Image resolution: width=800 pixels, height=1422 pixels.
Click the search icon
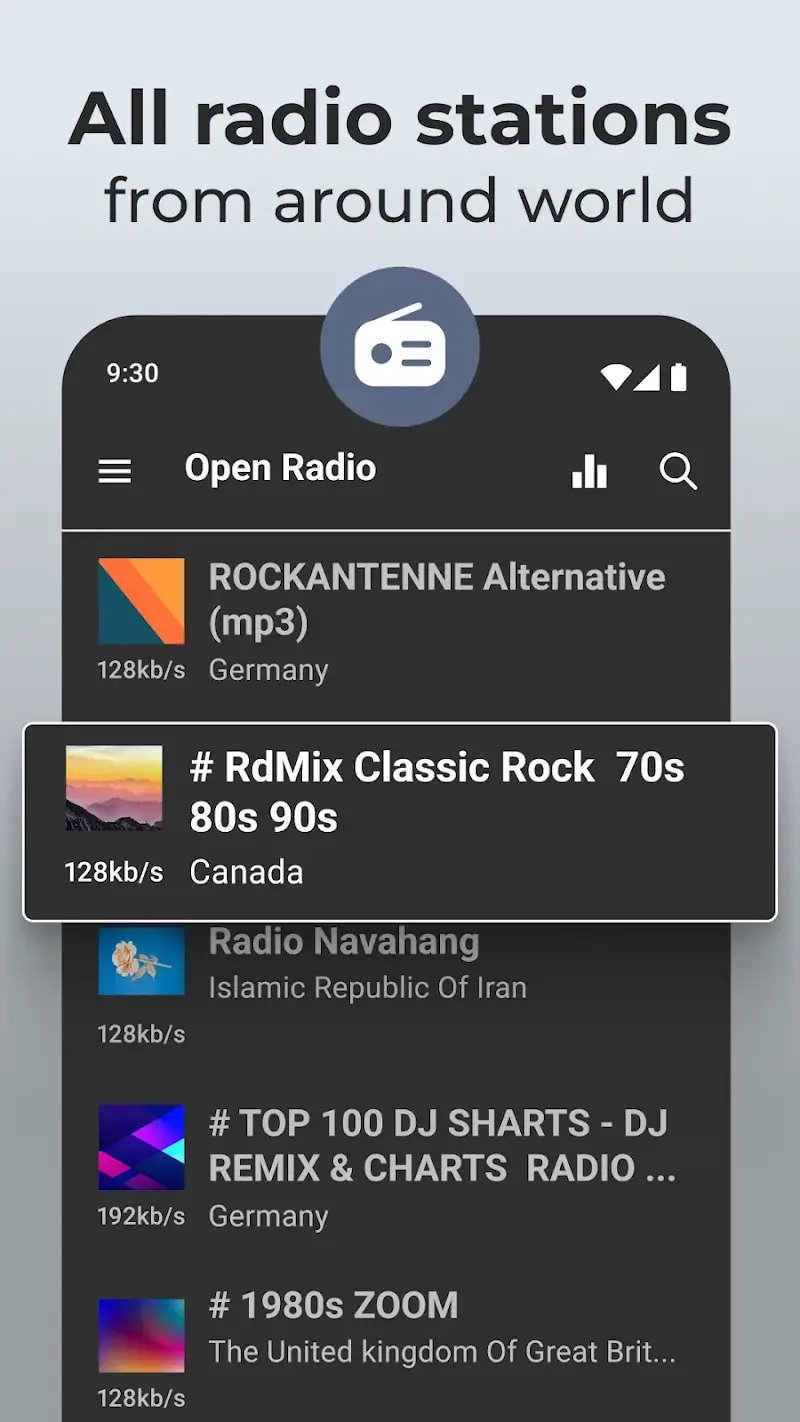click(678, 472)
